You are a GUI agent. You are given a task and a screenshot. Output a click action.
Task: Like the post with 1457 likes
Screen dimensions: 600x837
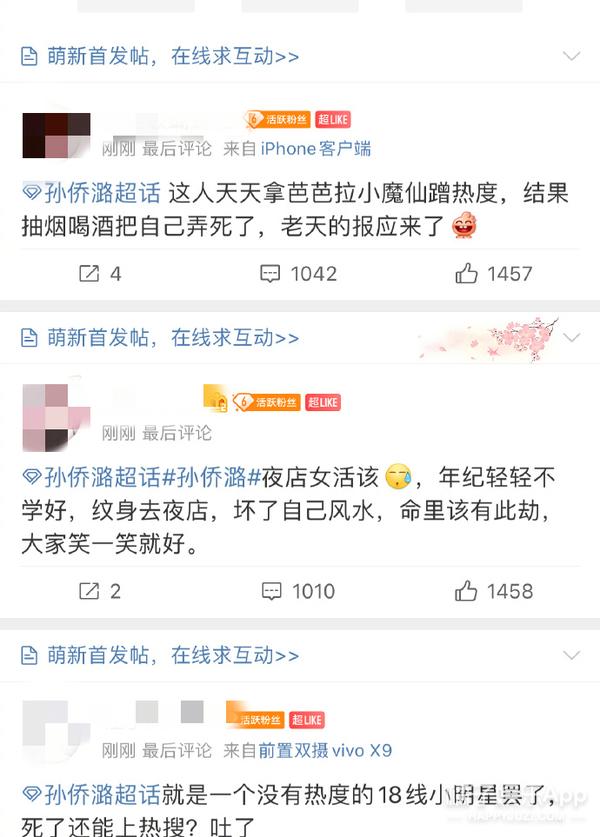(492, 273)
